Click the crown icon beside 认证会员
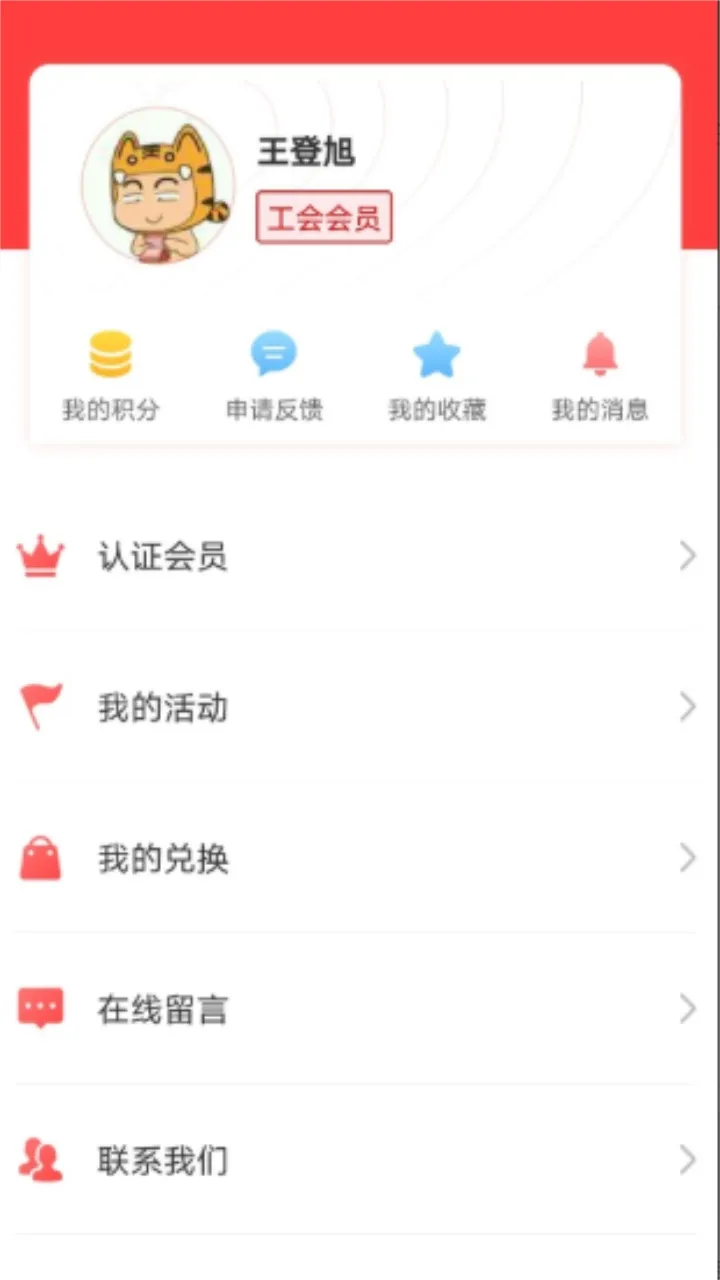720x1280 pixels. [x=40, y=556]
